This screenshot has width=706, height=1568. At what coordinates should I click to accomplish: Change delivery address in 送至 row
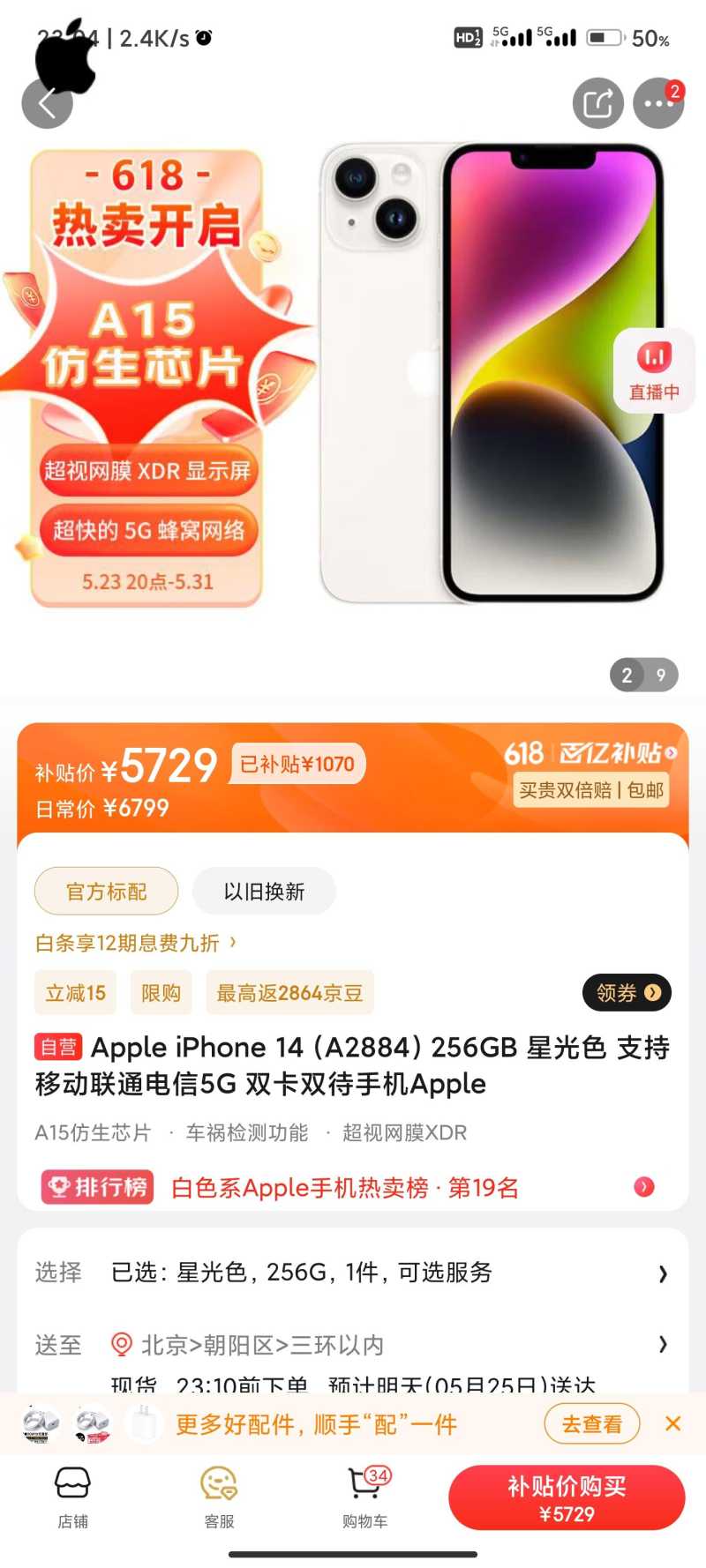353,1345
